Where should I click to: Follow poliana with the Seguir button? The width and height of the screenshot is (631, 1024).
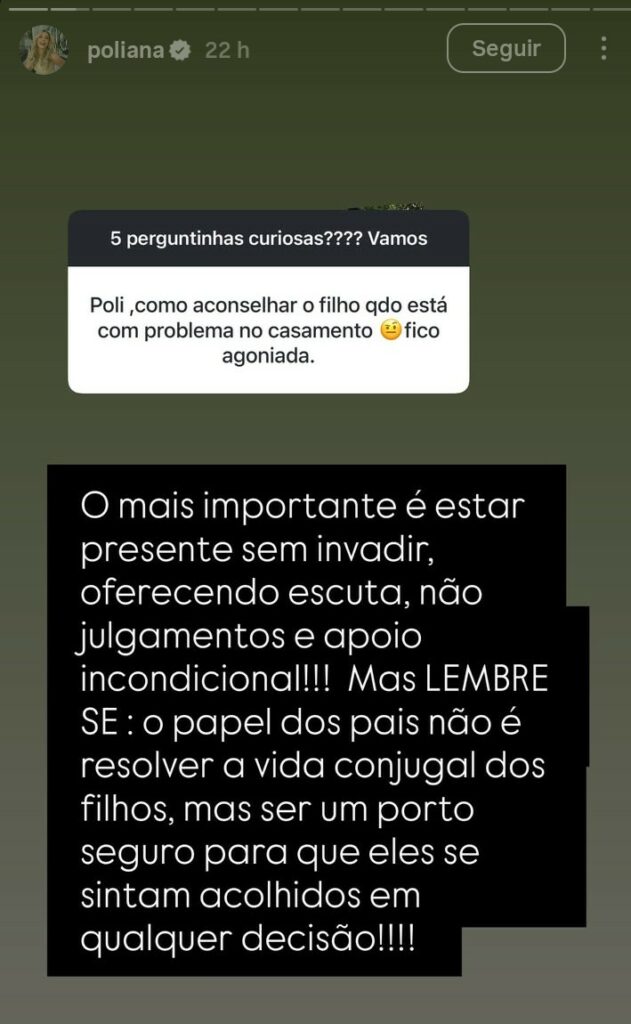coord(505,48)
